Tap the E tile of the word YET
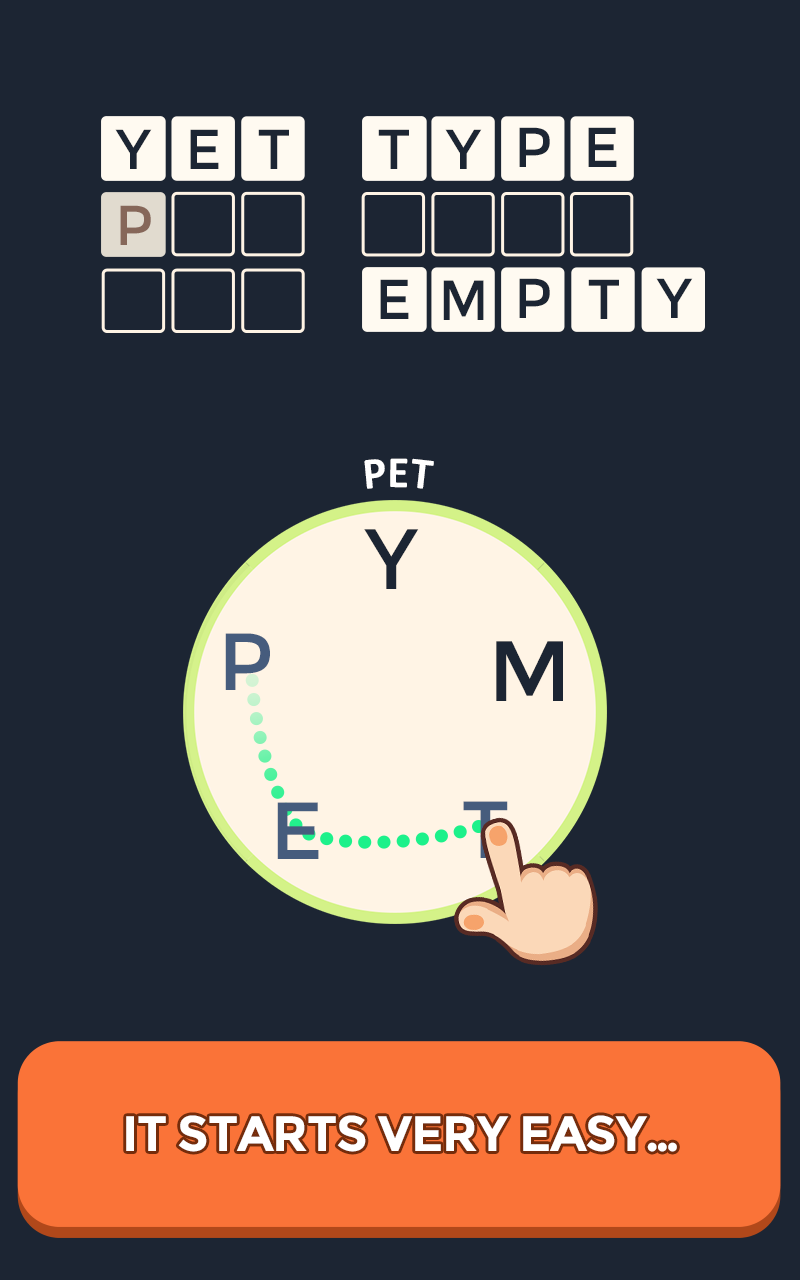Viewport: 800px width, 1280px height. click(202, 149)
